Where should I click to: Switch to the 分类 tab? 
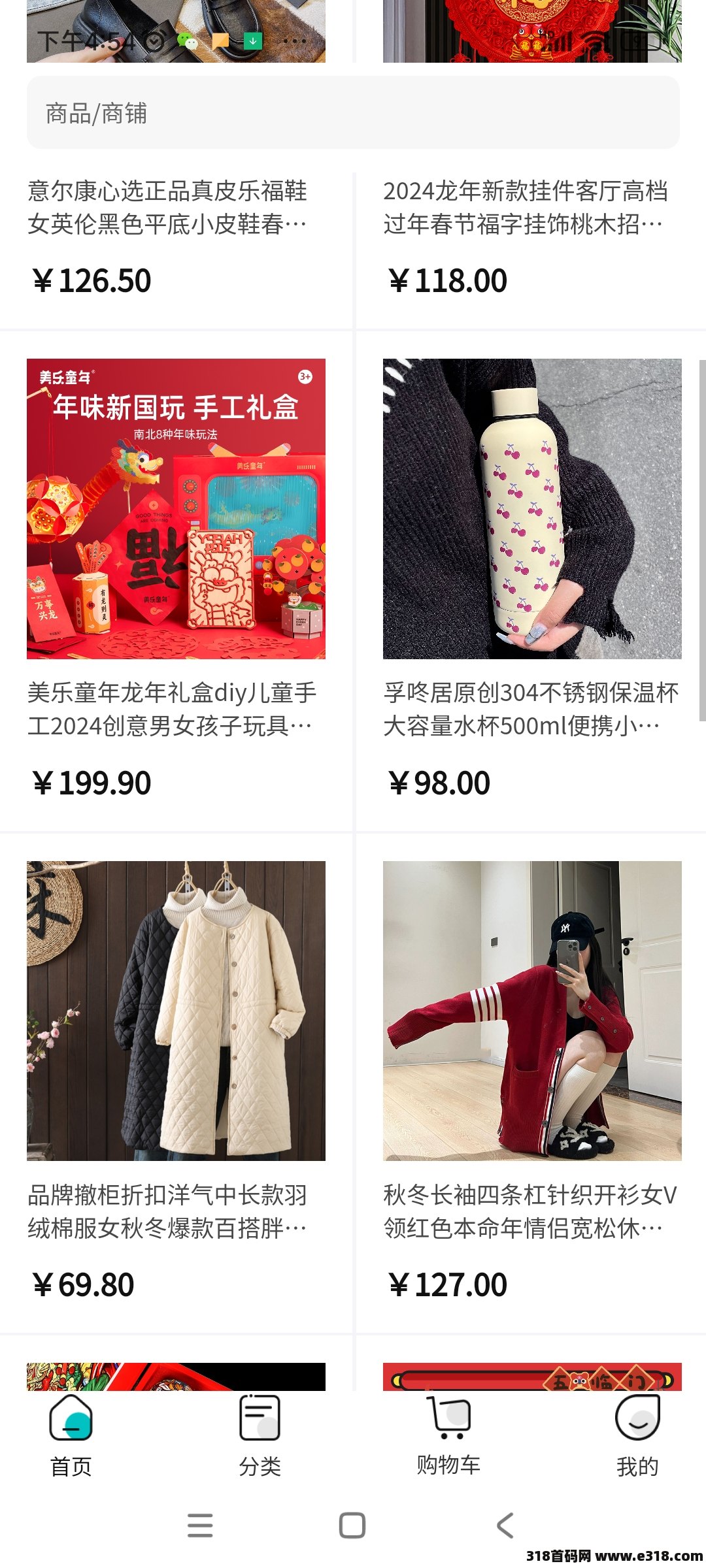click(x=260, y=1434)
